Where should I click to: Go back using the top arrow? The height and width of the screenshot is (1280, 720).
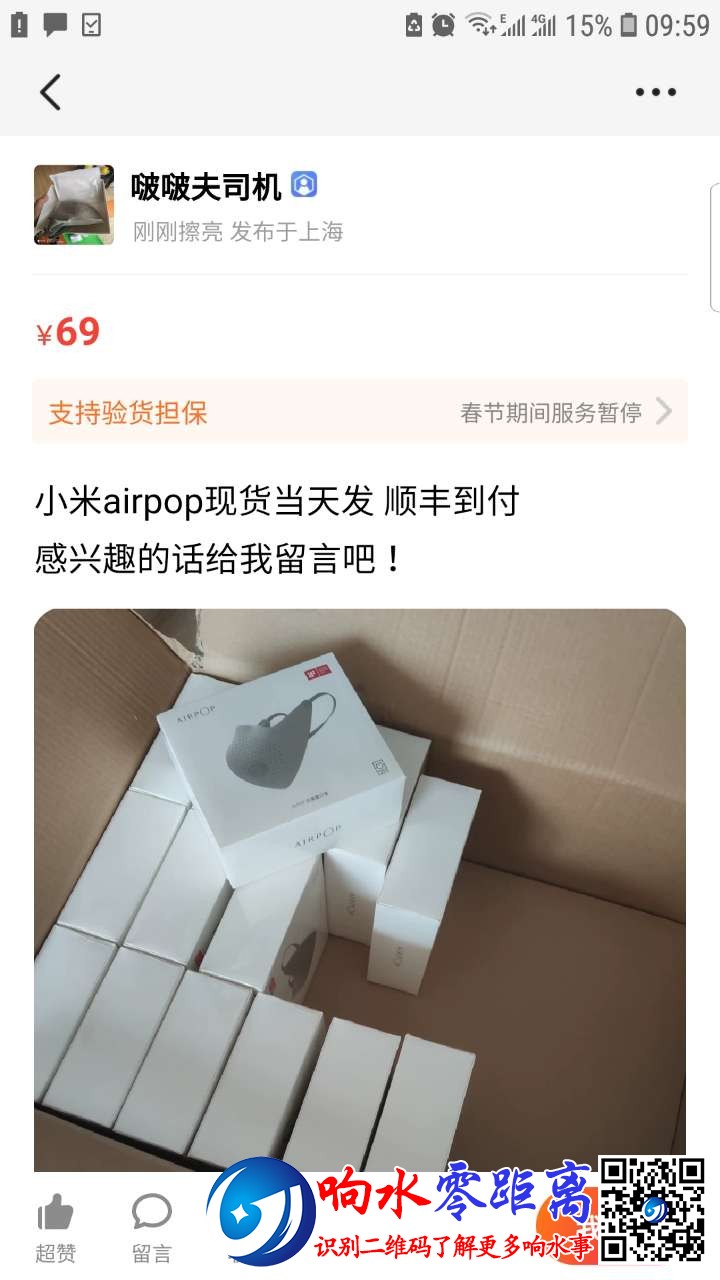50,92
